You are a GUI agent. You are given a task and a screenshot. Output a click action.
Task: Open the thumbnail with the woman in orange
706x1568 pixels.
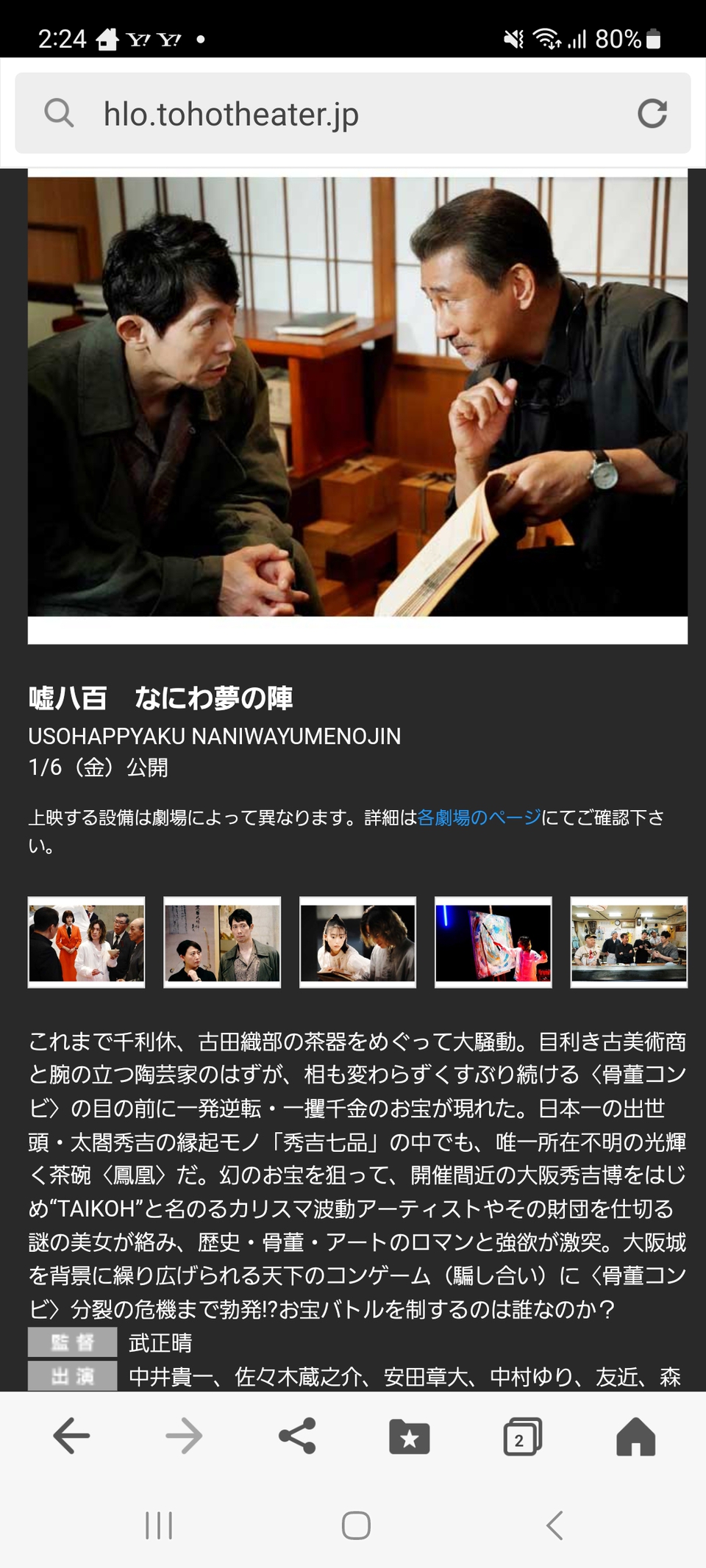(x=87, y=942)
